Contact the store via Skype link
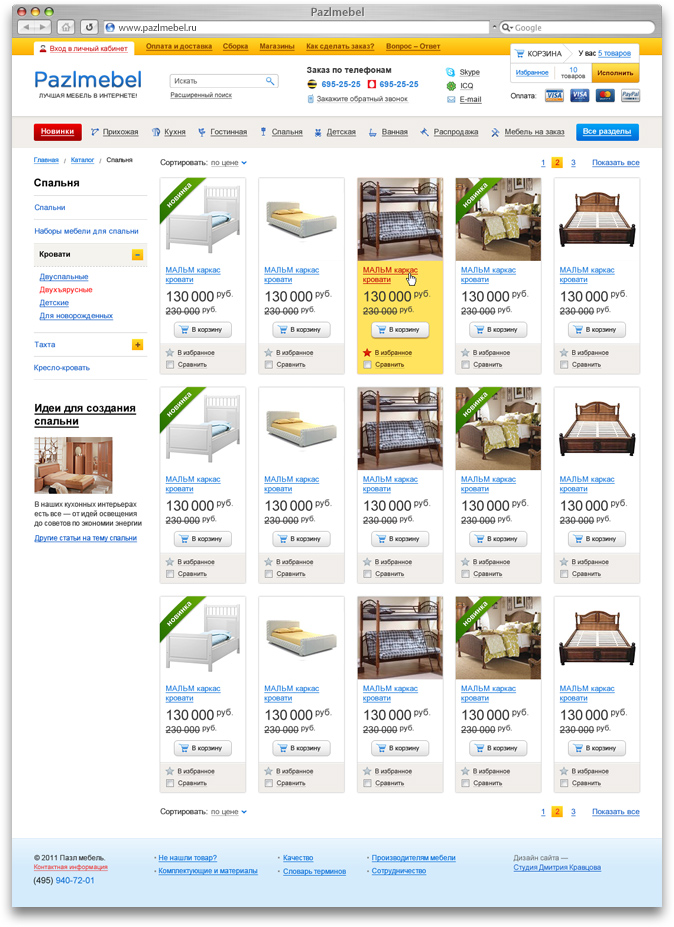674x927 pixels. 469,73
